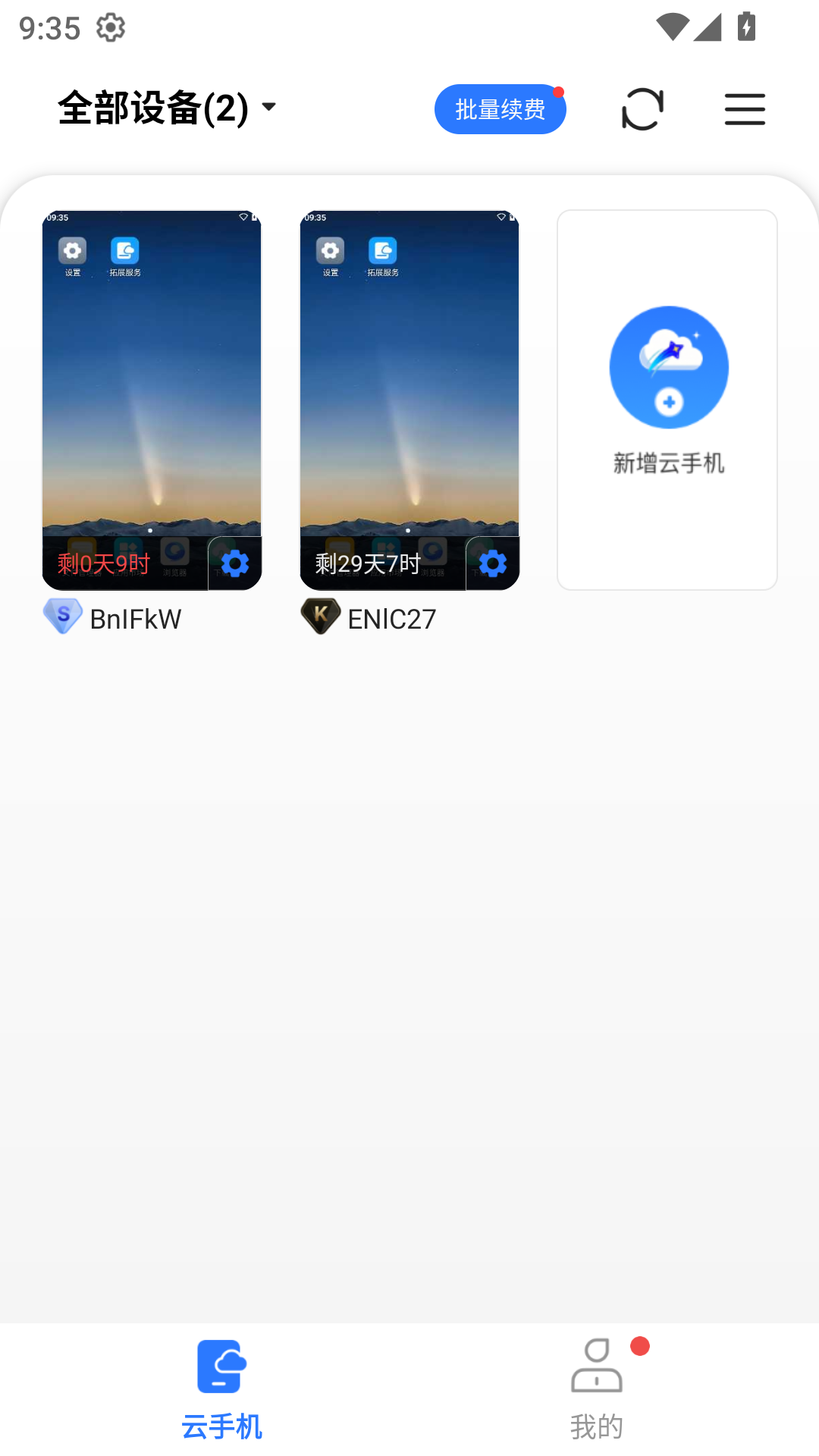Image resolution: width=819 pixels, height=1456 pixels.
Task: Open the all devices selector arrow
Action: pyautogui.click(x=270, y=108)
